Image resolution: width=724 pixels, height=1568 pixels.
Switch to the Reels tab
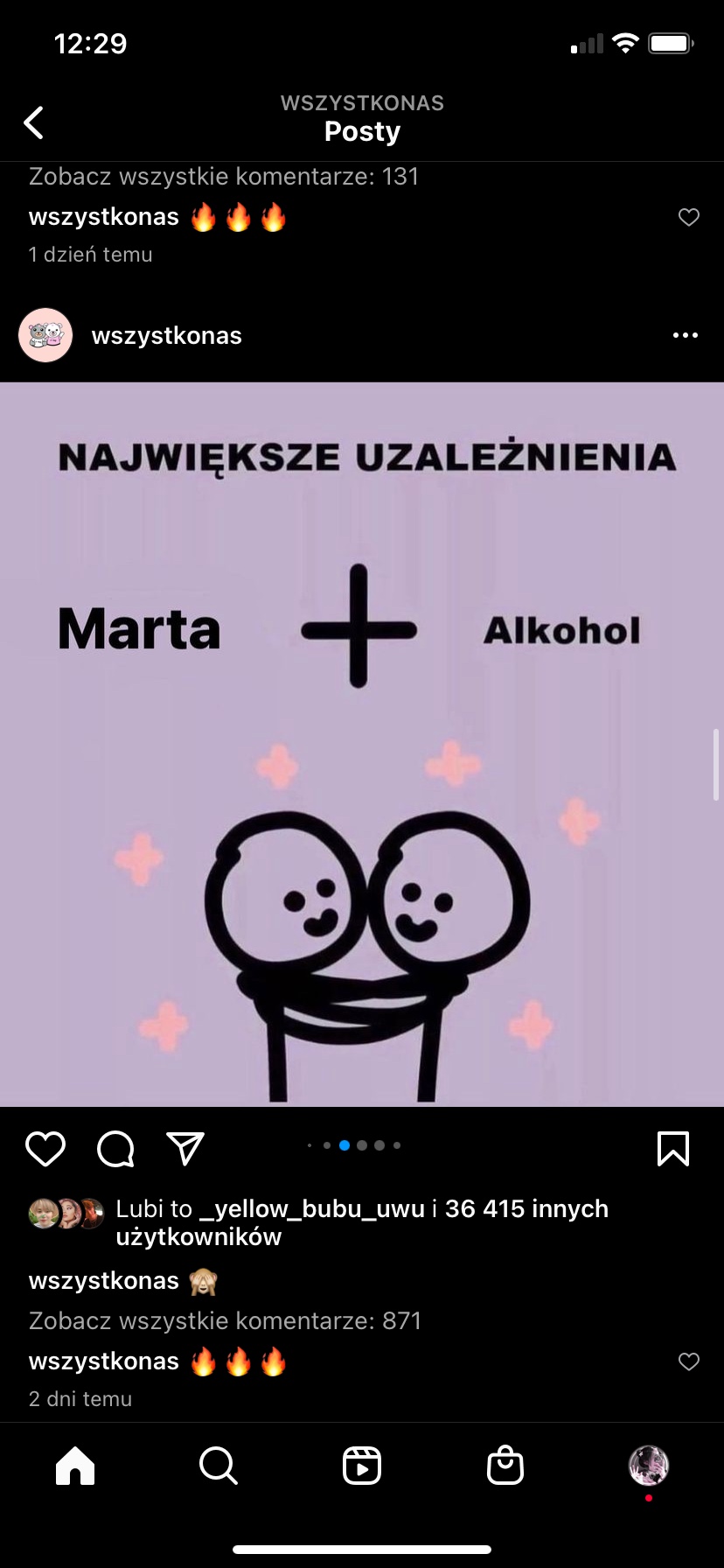click(x=362, y=1465)
